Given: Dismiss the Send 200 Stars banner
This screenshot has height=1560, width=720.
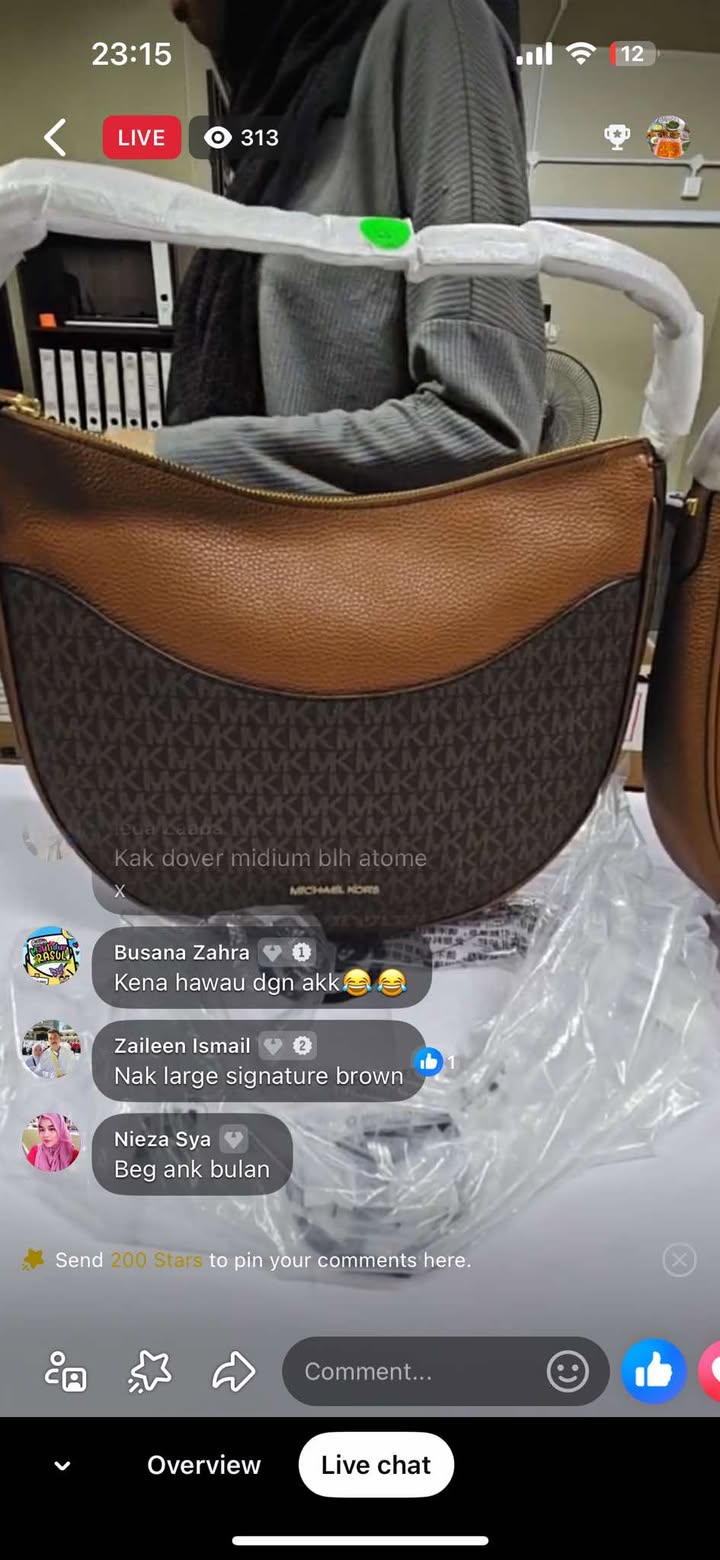Looking at the screenshot, I should 679,1260.
